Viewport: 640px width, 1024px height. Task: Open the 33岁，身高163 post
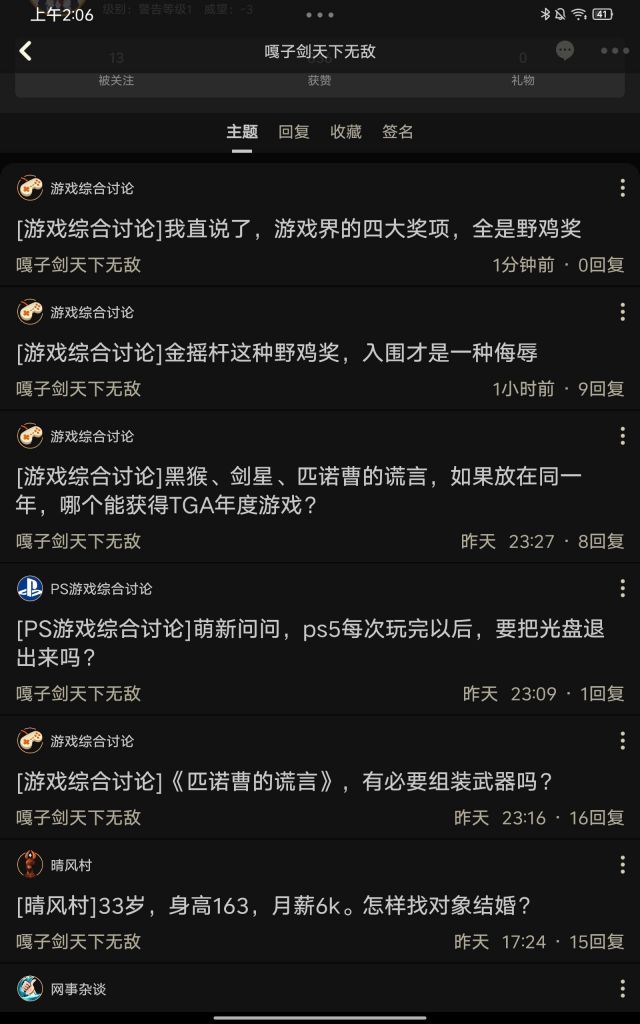coord(273,906)
